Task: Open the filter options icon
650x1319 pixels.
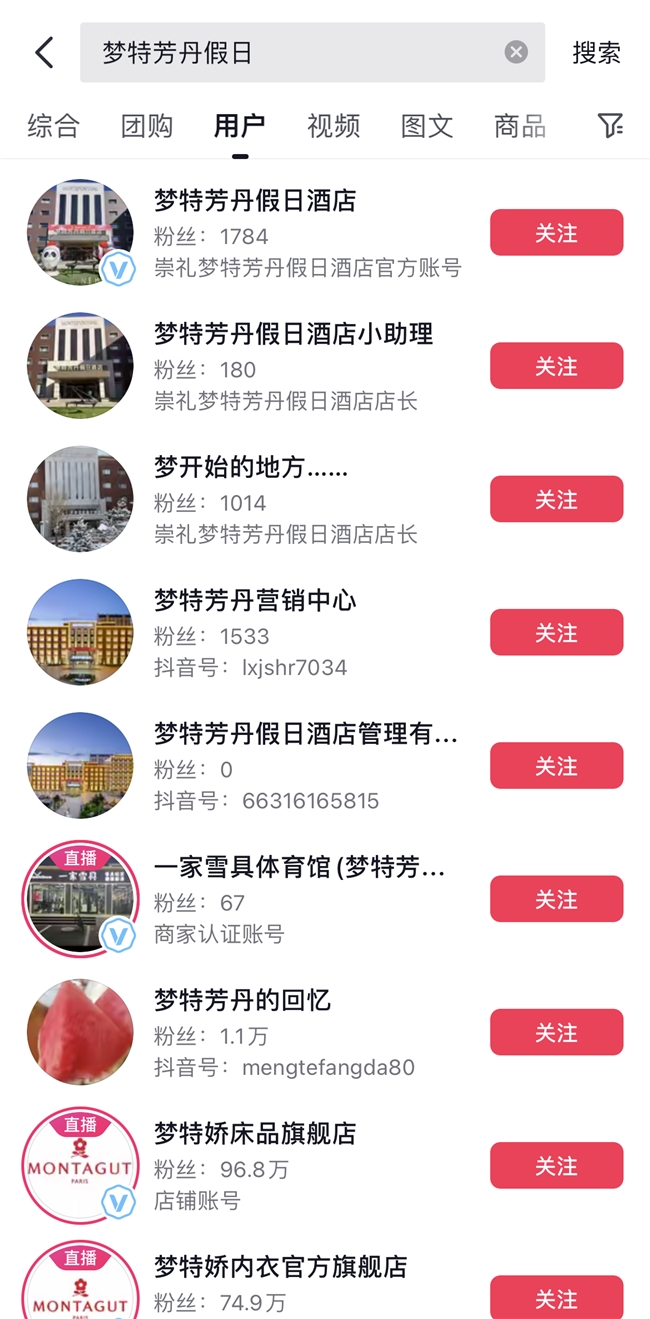Action: pyautogui.click(x=610, y=126)
